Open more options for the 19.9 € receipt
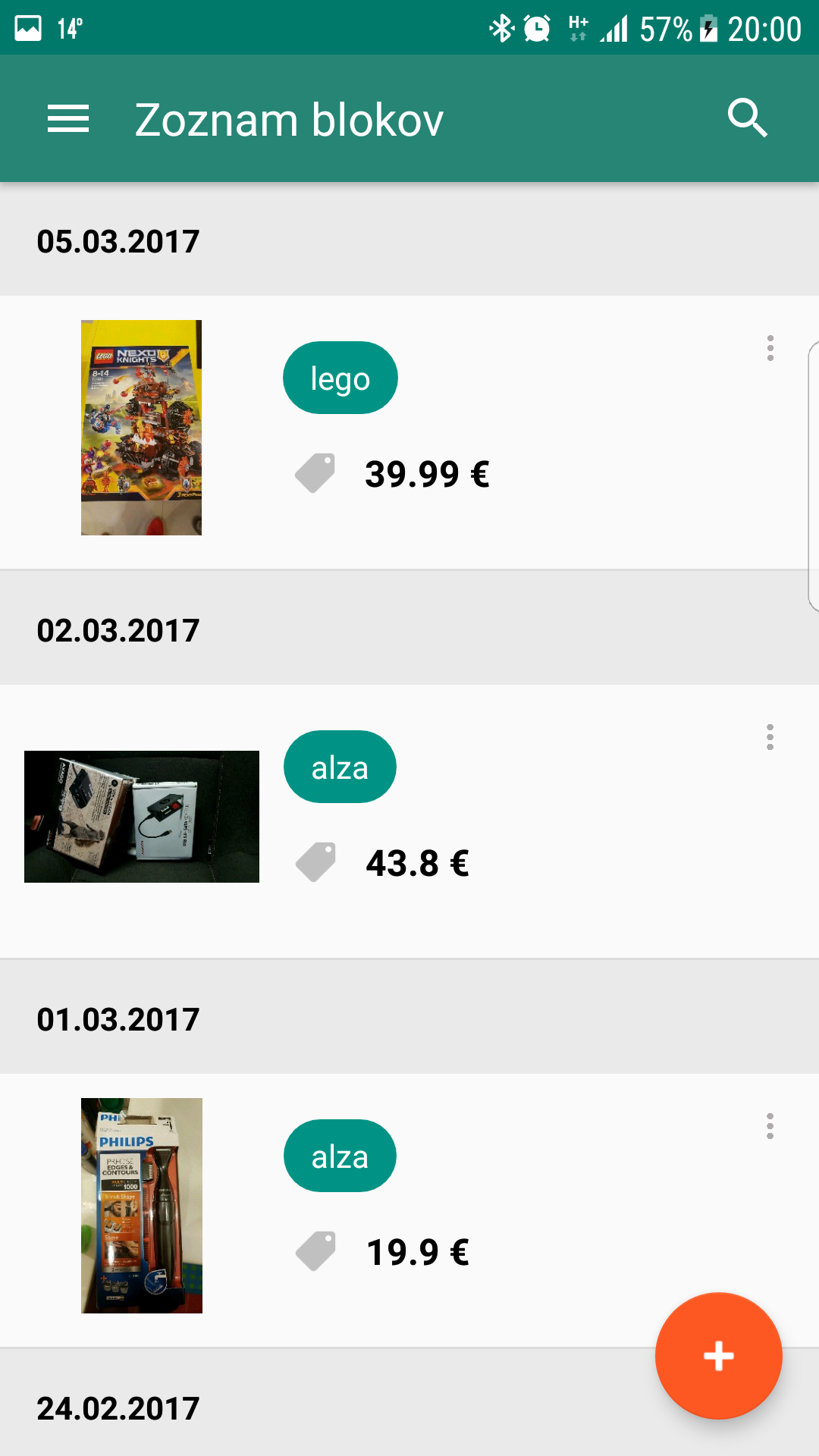 [x=770, y=1126]
